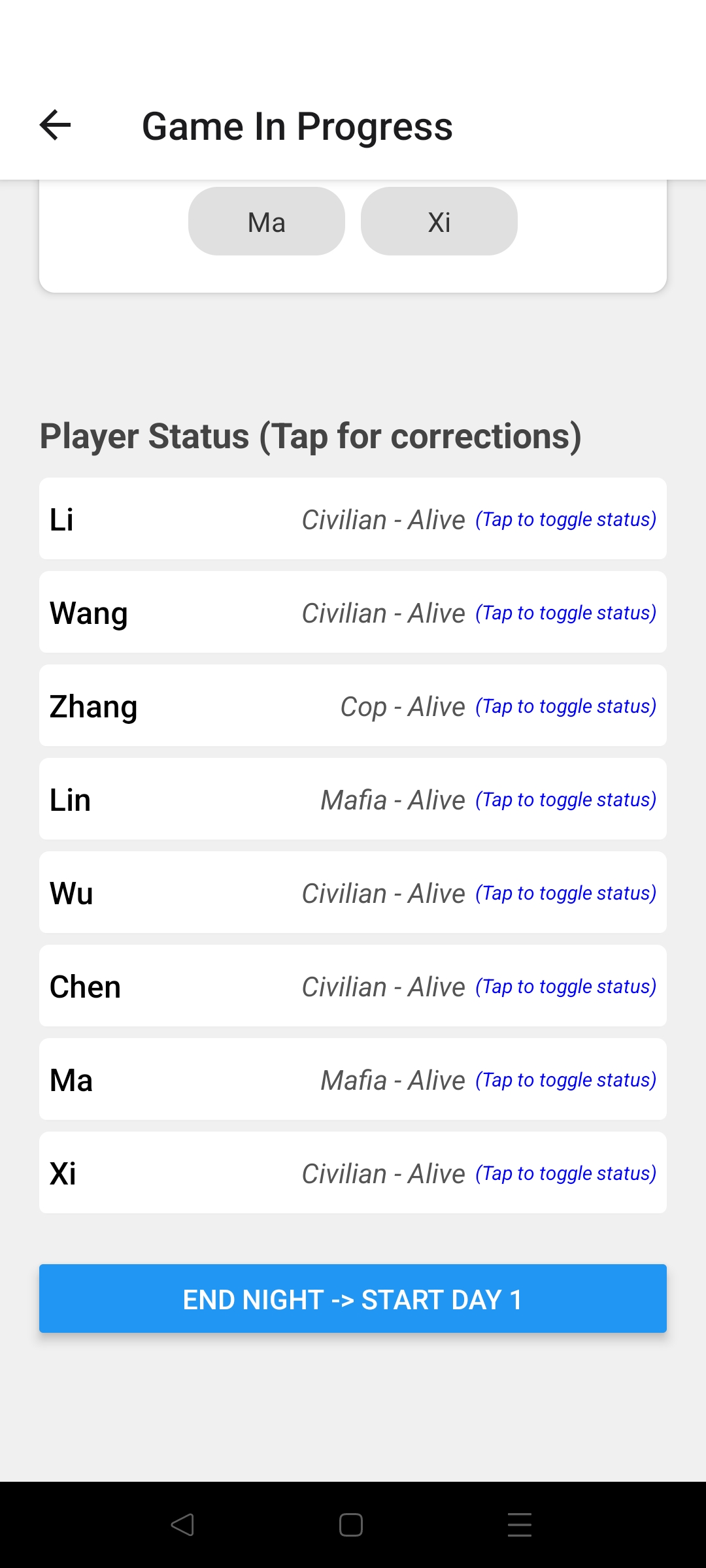Screen dimensions: 706x1568
Task: Toggle Zhang the Cop's status
Action: pyautogui.click(x=353, y=706)
